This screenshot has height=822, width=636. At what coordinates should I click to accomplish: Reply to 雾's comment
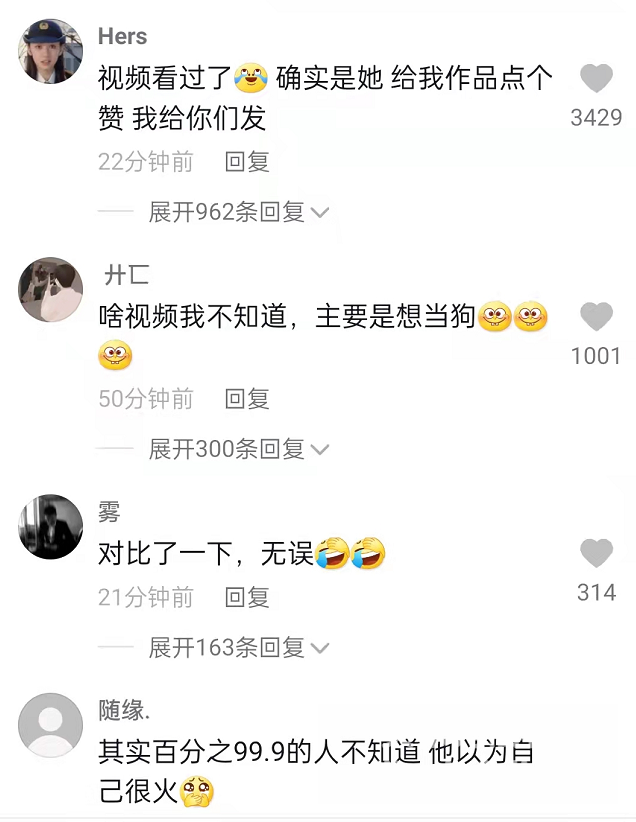click(247, 597)
